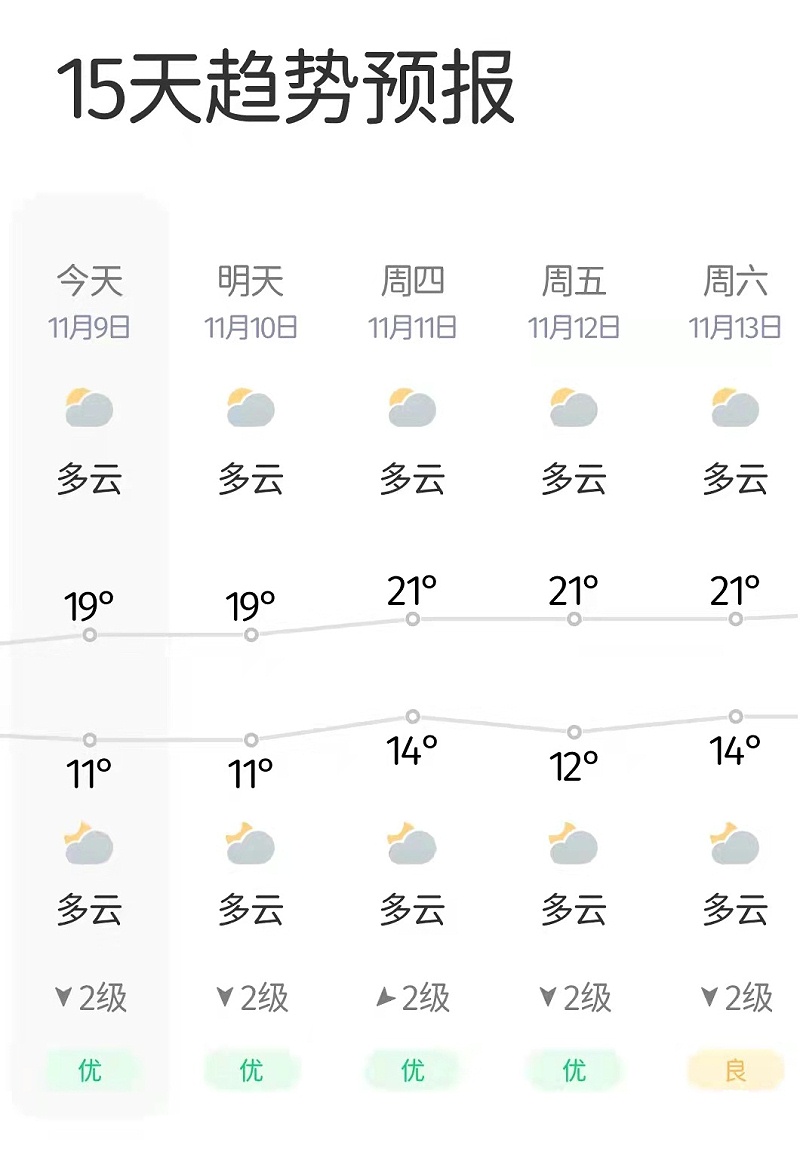The width and height of the screenshot is (800, 1173).
Task: Click 周四's nighttime cloudy-moon icon
Action: 411,843
